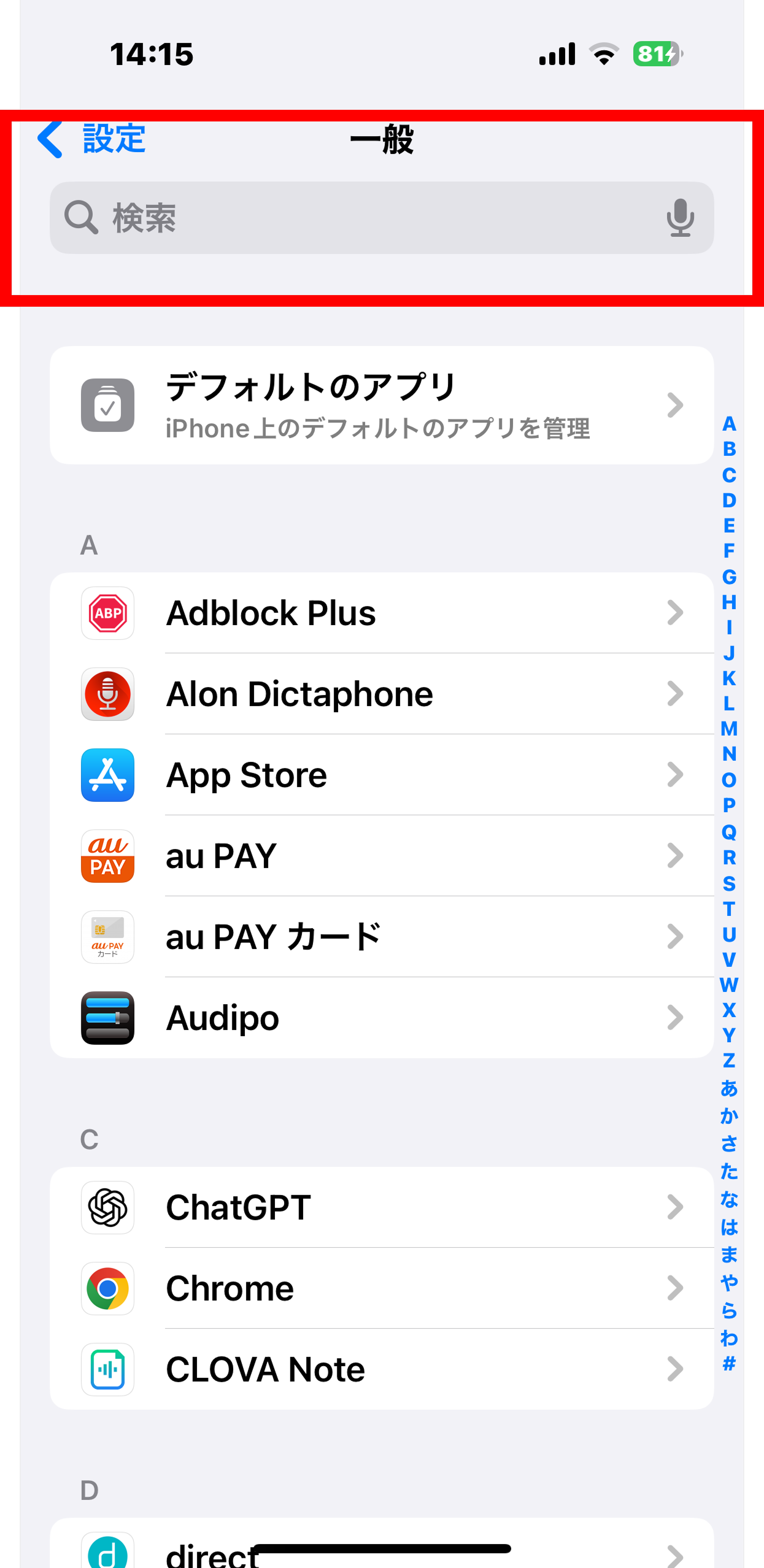764x1568 pixels.
Task: Jump to letter M in index
Action: pyautogui.click(x=729, y=729)
